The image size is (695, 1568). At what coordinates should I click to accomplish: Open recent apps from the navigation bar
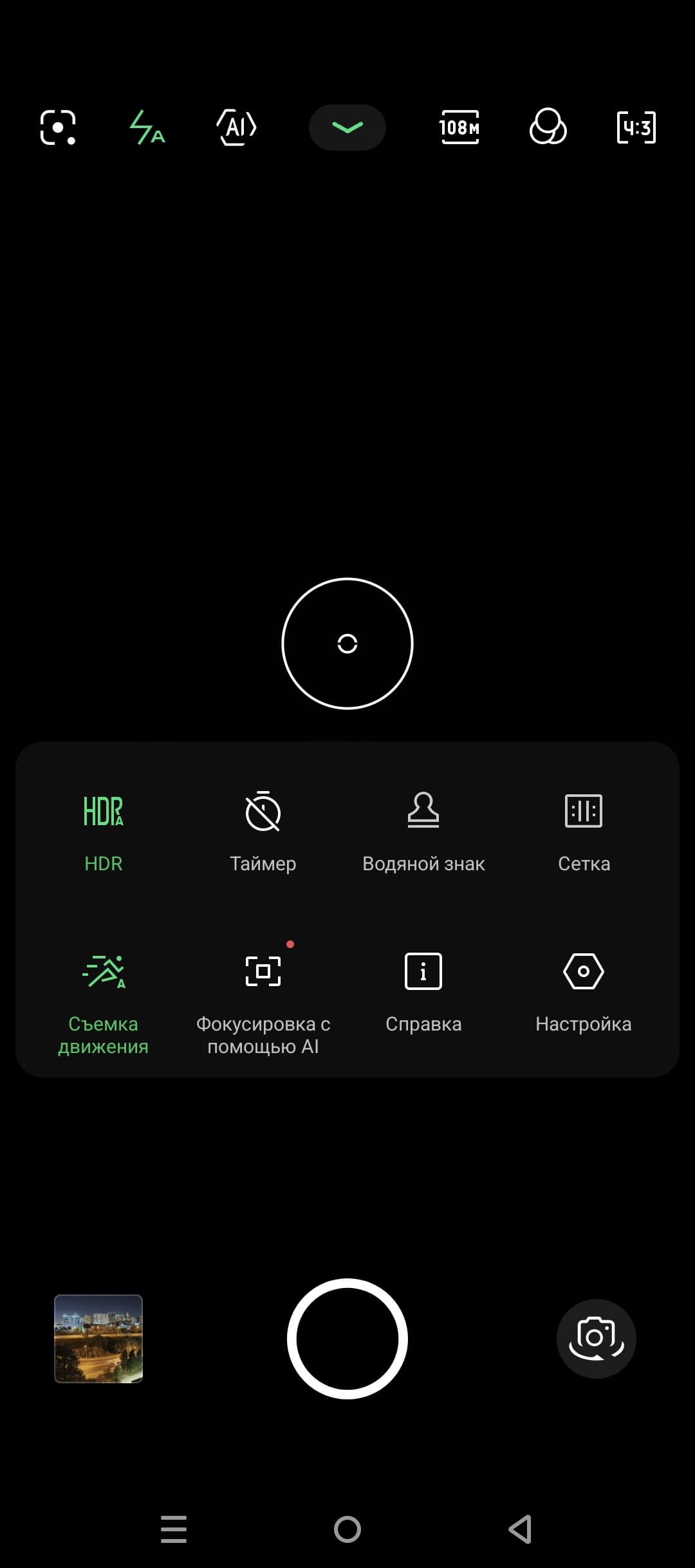tap(174, 1529)
